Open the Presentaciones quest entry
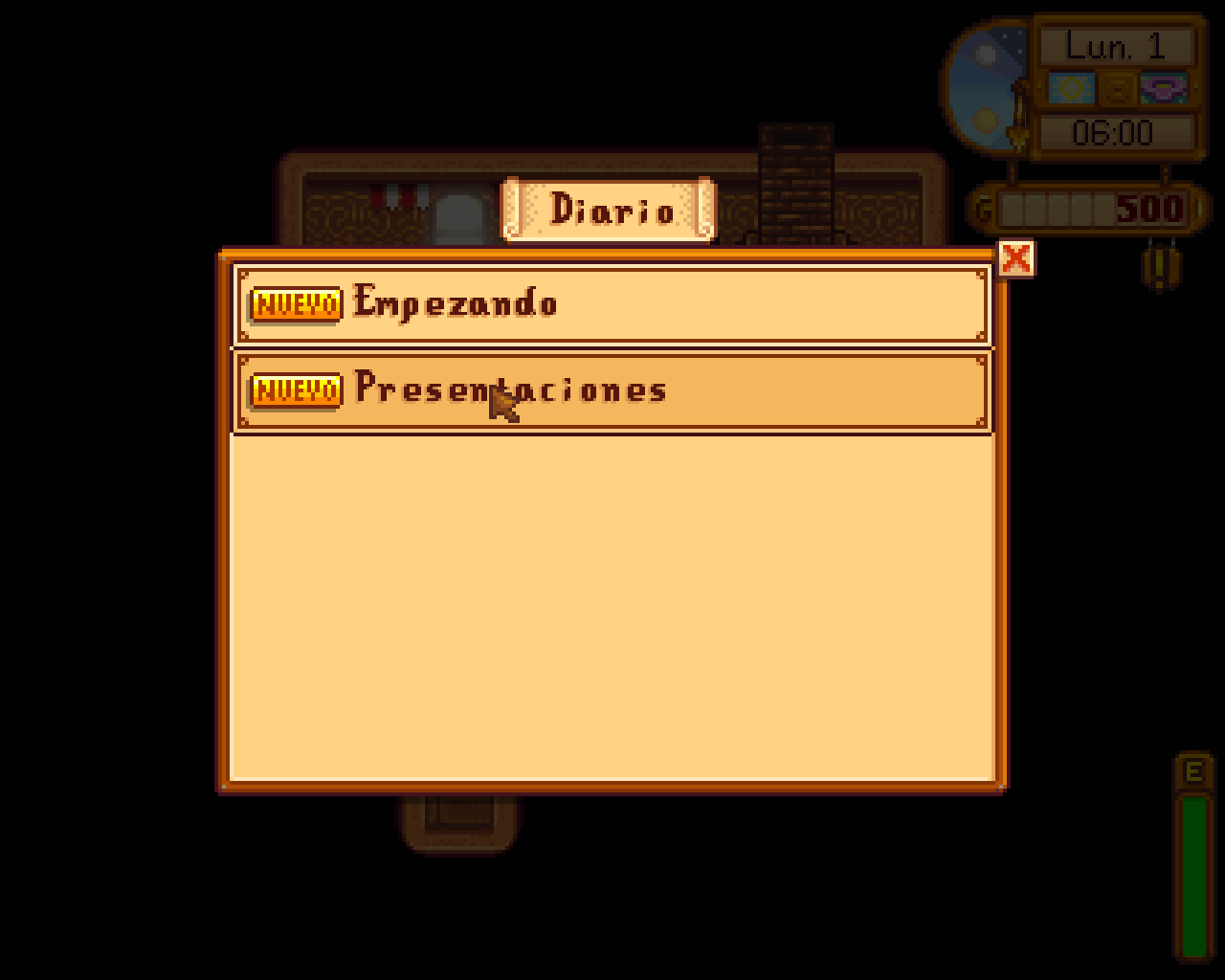The width and height of the screenshot is (1225, 980). coord(612,391)
